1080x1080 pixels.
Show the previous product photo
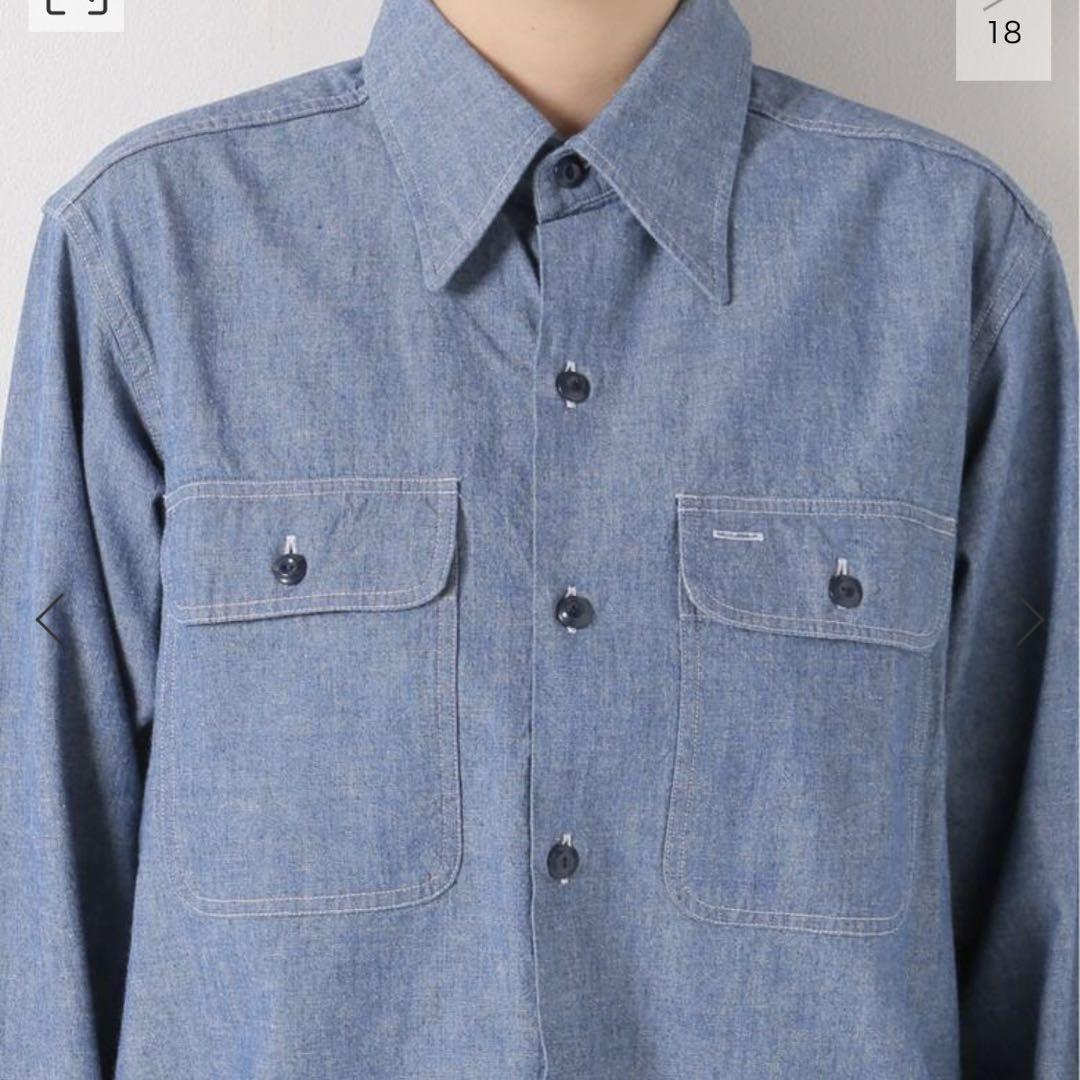(48, 621)
